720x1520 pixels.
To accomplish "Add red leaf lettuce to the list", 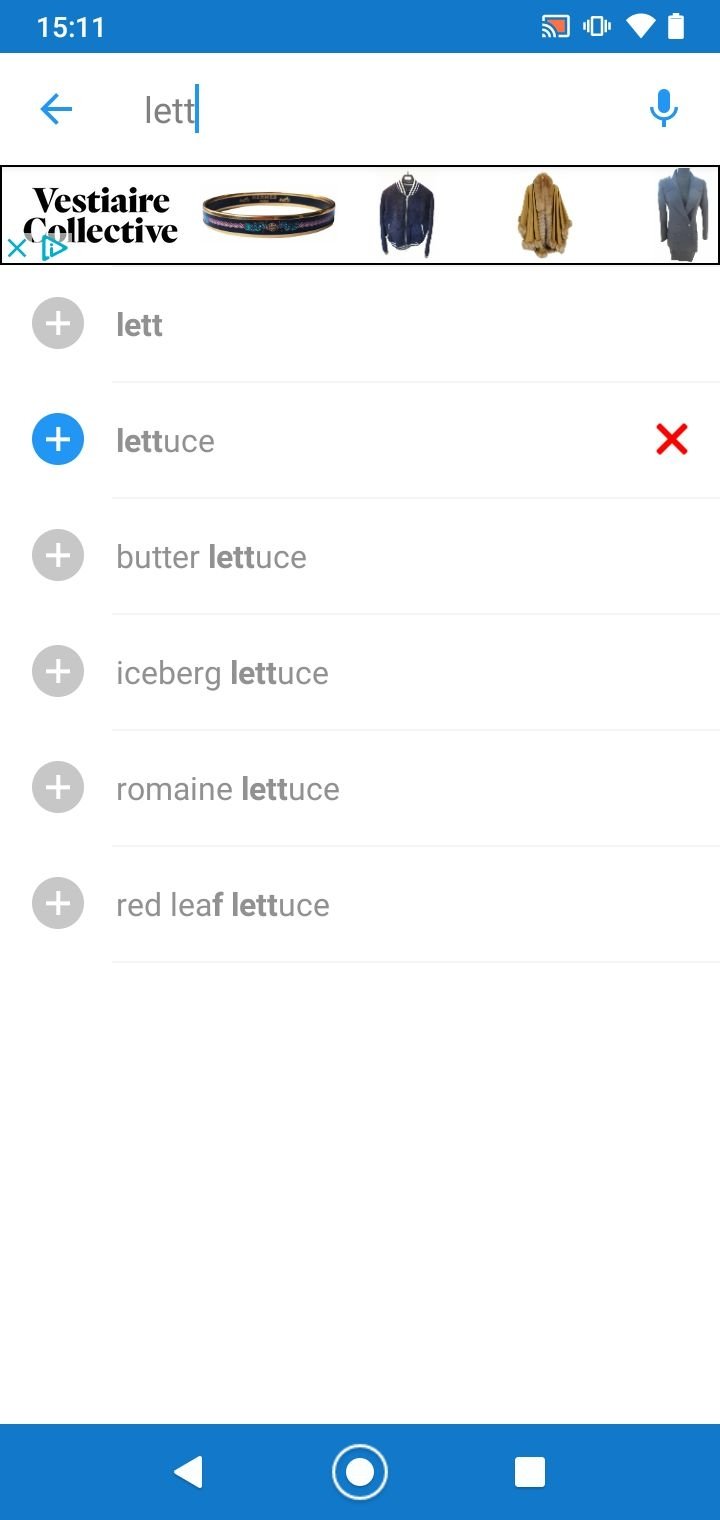I will (x=58, y=904).
